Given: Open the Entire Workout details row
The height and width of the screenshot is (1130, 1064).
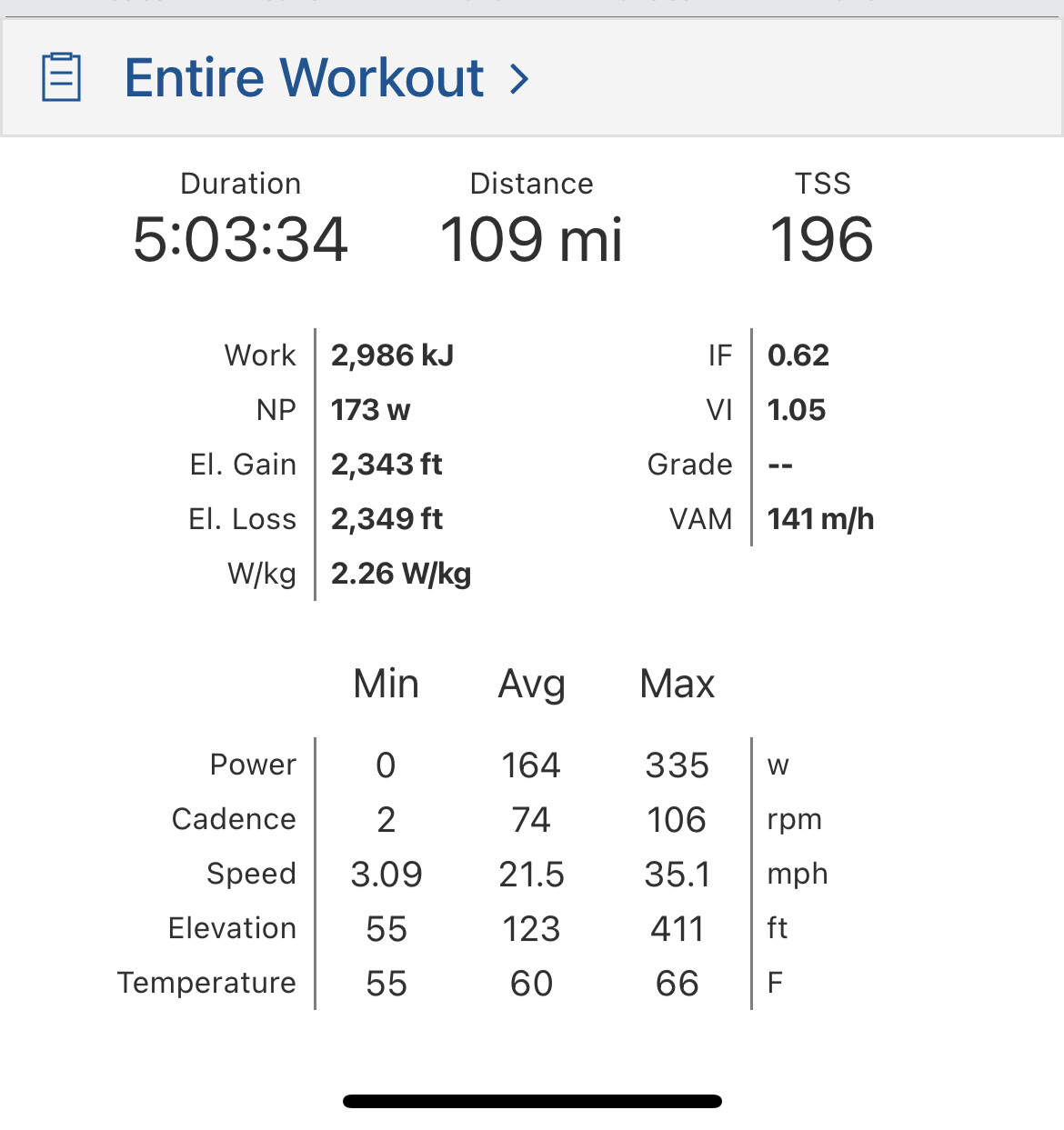Looking at the screenshot, I should (x=327, y=78).
